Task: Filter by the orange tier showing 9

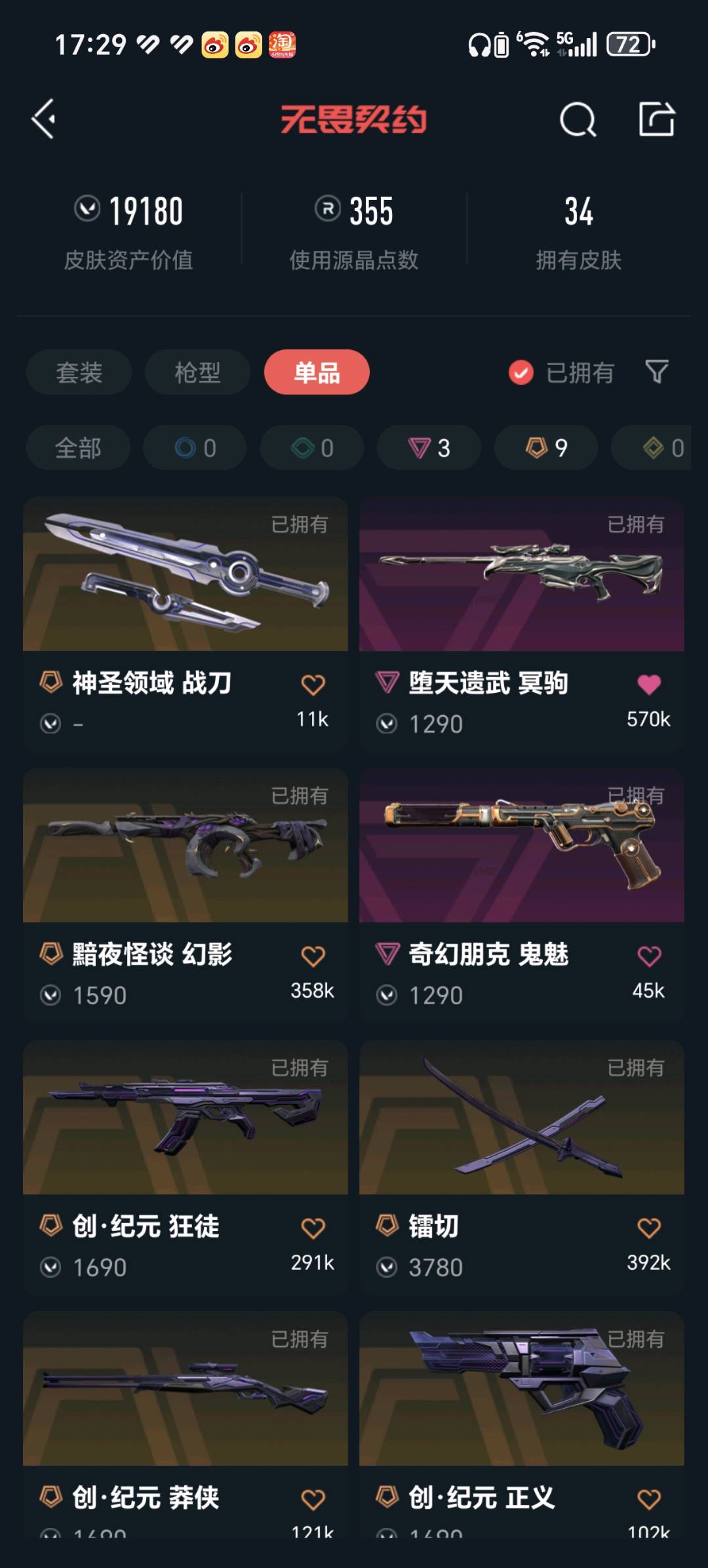Action: 545,448
